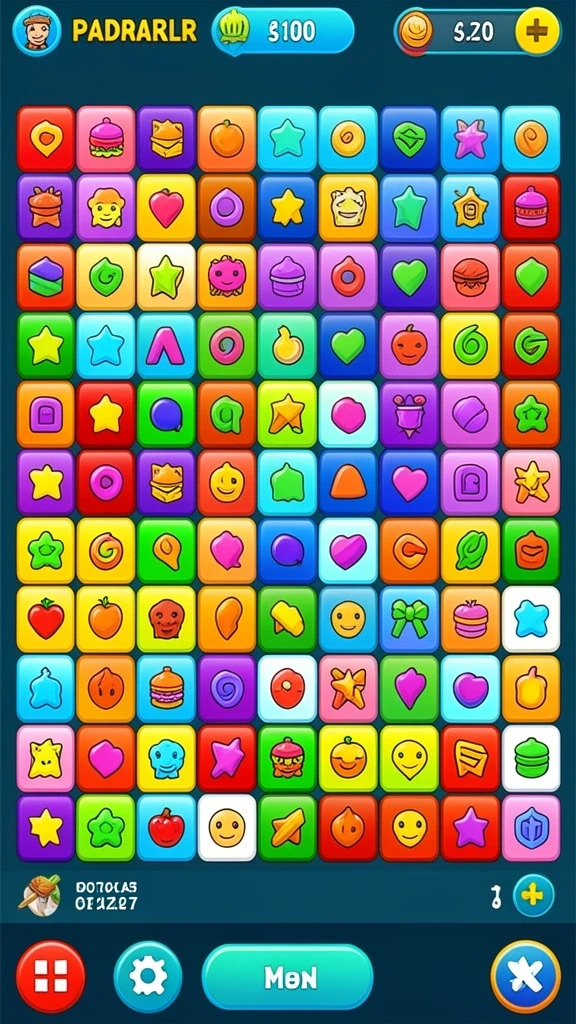Tap the MoN button
This screenshot has width=576, height=1024.
point(287,976)
